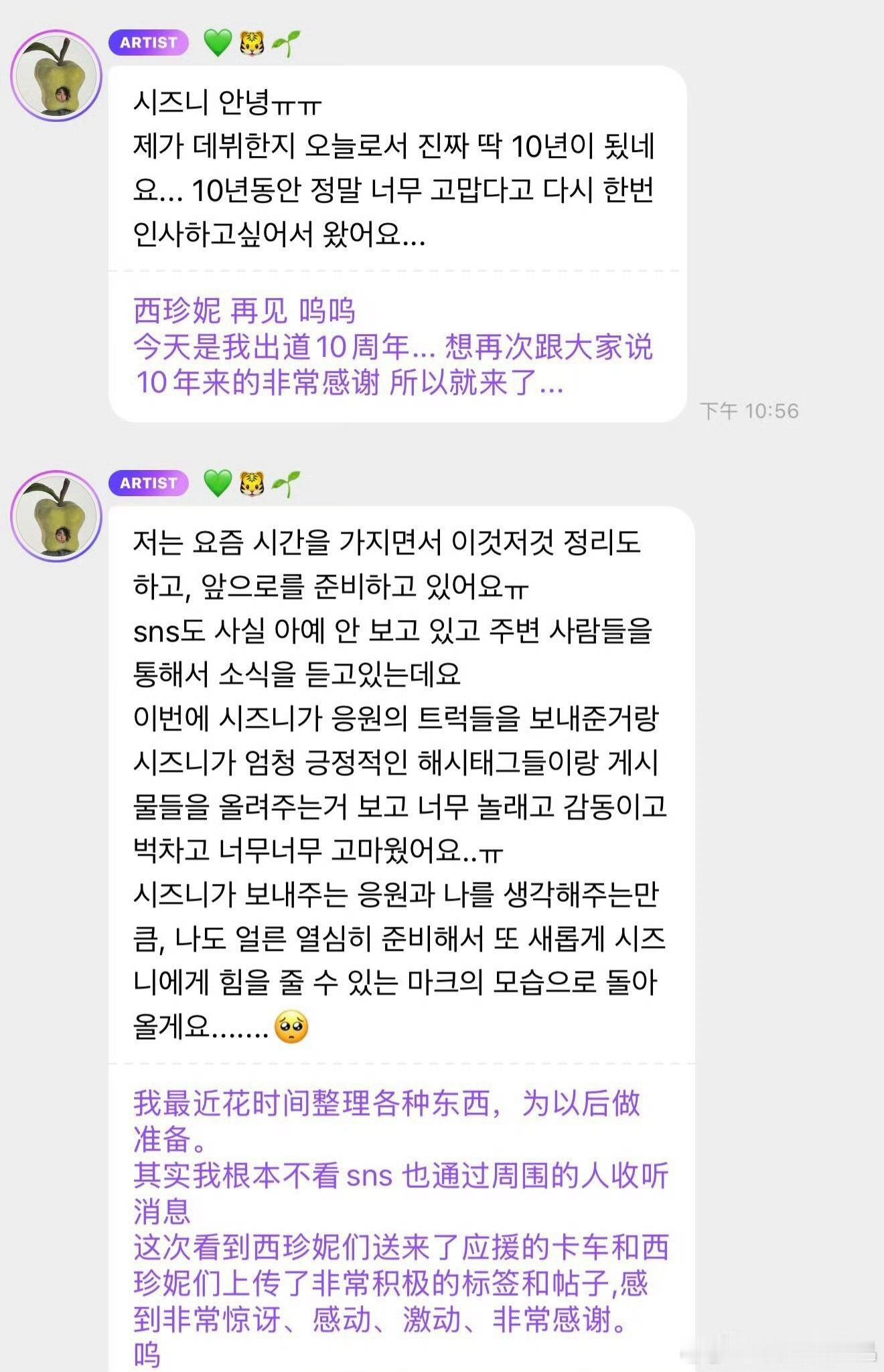Open the second message's artist avatar picture
This screenshot has height=1372, width=884.
pos(57,519)
